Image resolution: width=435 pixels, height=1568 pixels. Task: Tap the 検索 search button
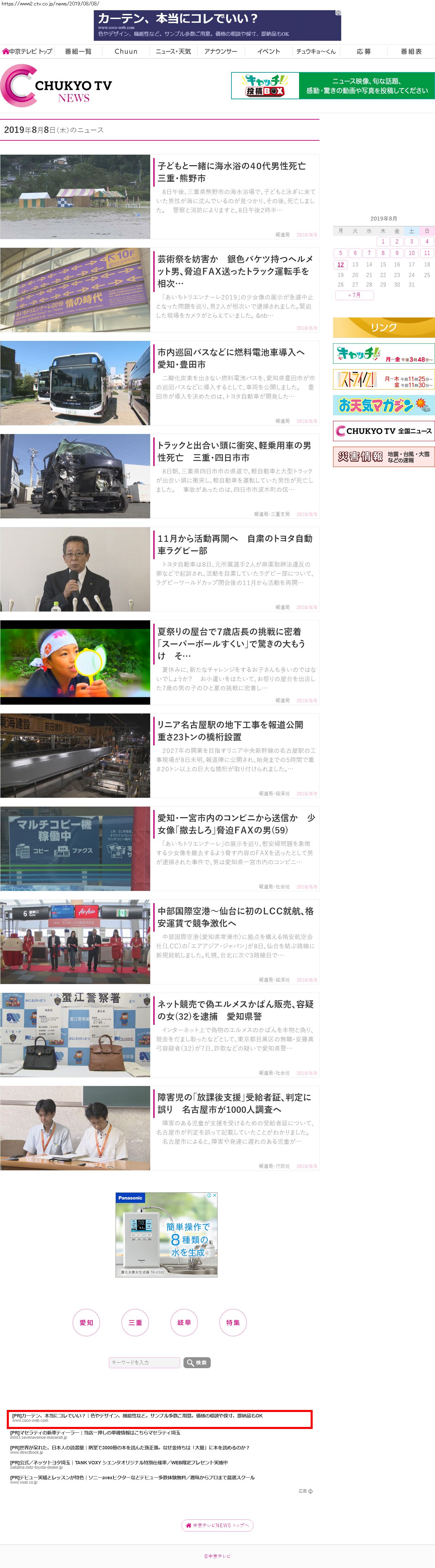click(197, 1362)
